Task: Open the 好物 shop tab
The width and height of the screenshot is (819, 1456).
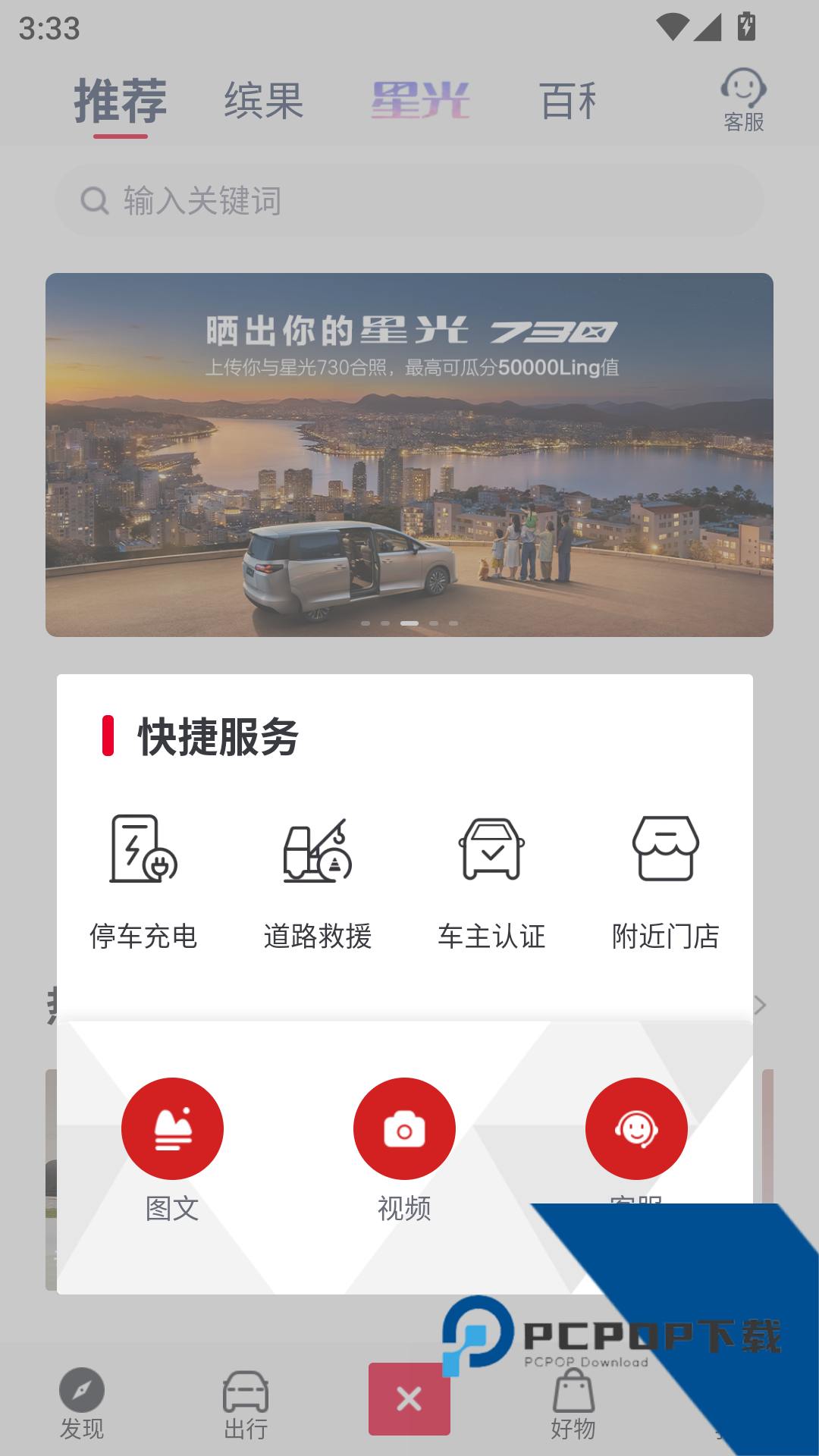Action: click(573, 1404)
